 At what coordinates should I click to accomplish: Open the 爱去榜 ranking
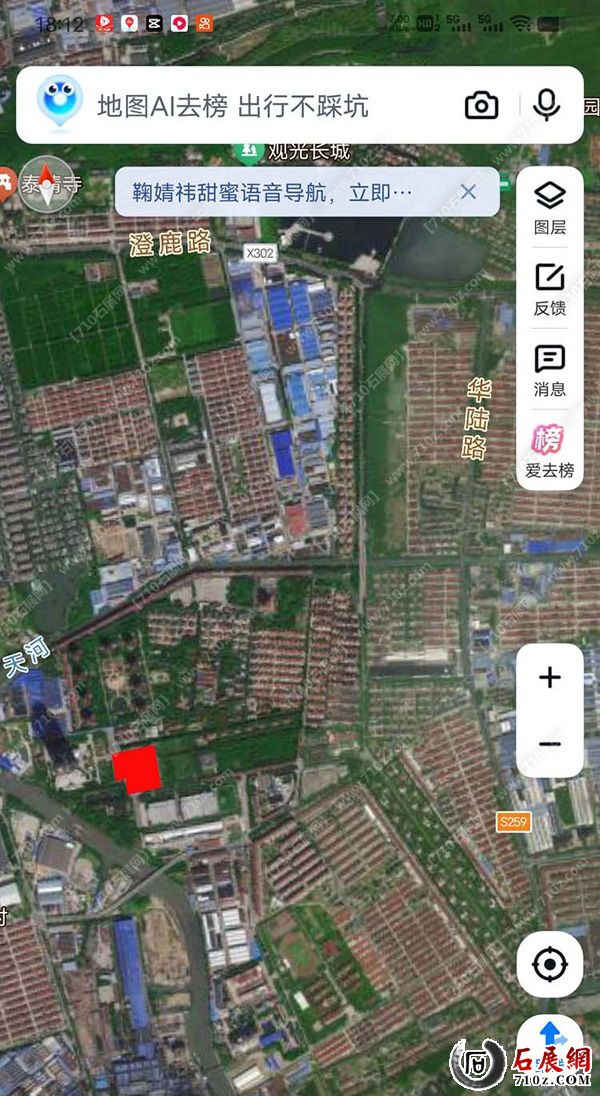pyautogui.click(x=550, y=451)
